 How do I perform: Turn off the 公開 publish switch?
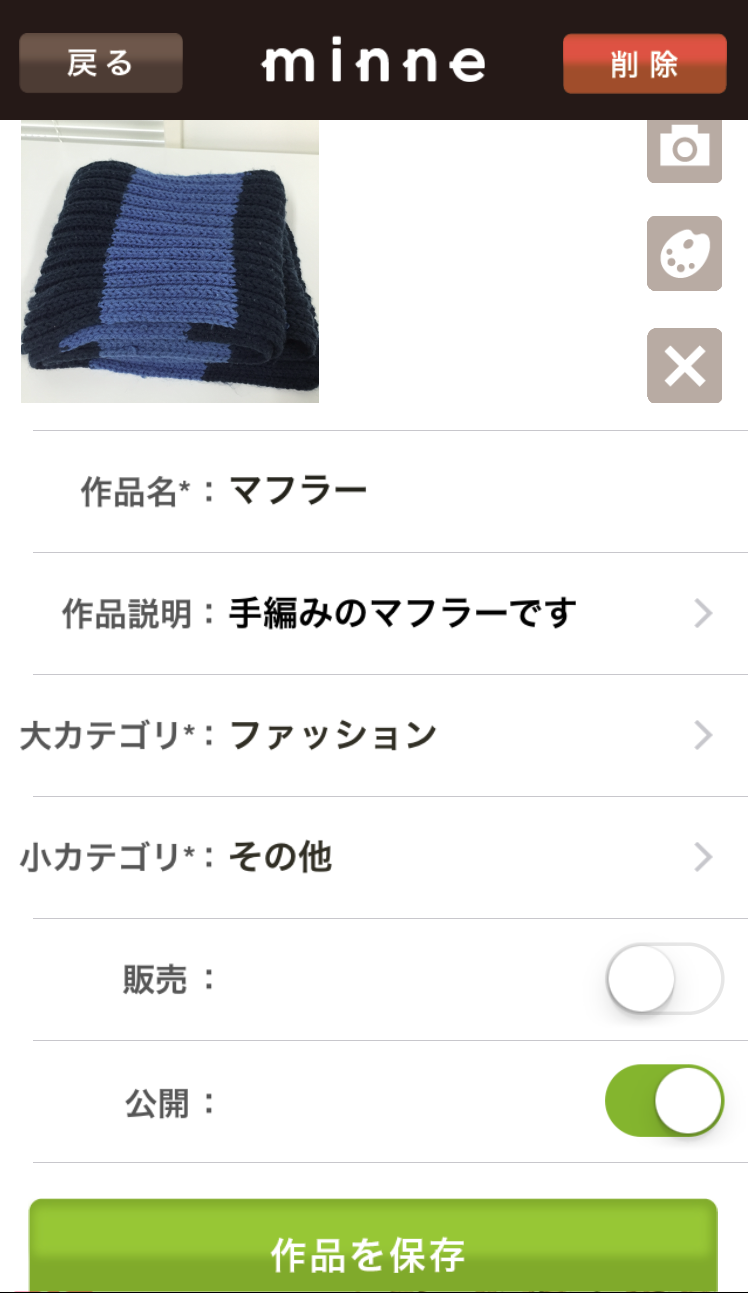664,1101
